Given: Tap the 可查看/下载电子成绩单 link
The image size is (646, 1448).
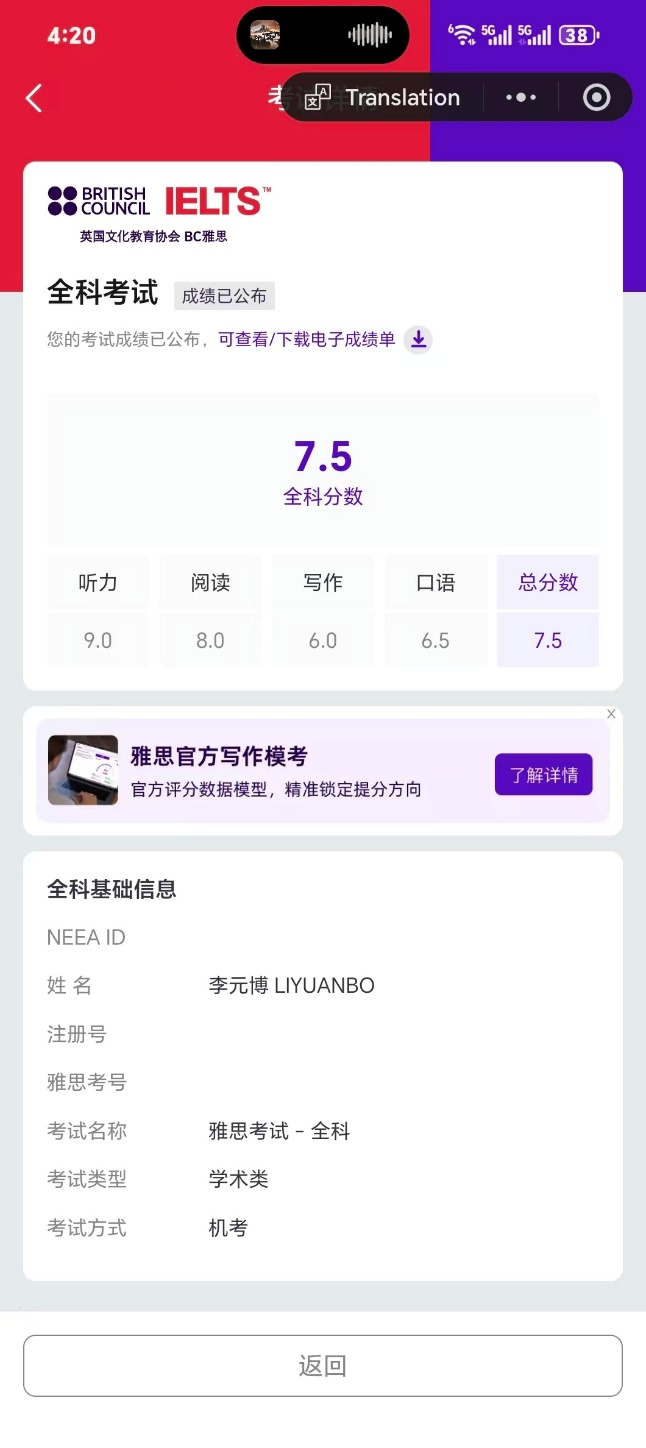Looking at the screenshot, I should 307,340.
